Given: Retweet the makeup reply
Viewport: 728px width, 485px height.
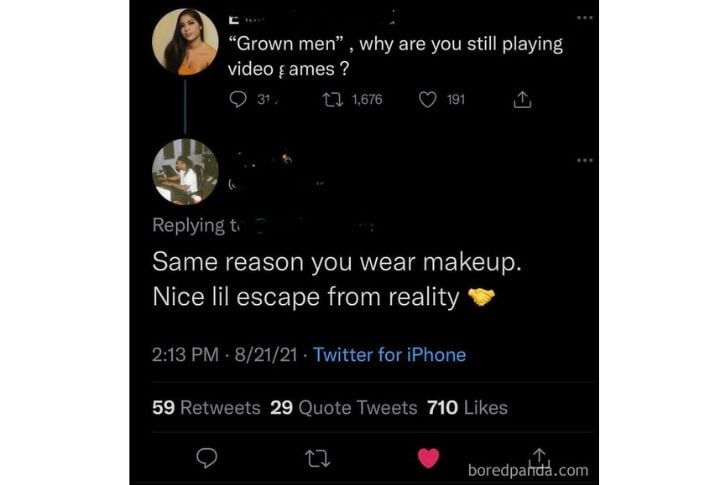Looking at the screenshot, I should coord(317,458).
